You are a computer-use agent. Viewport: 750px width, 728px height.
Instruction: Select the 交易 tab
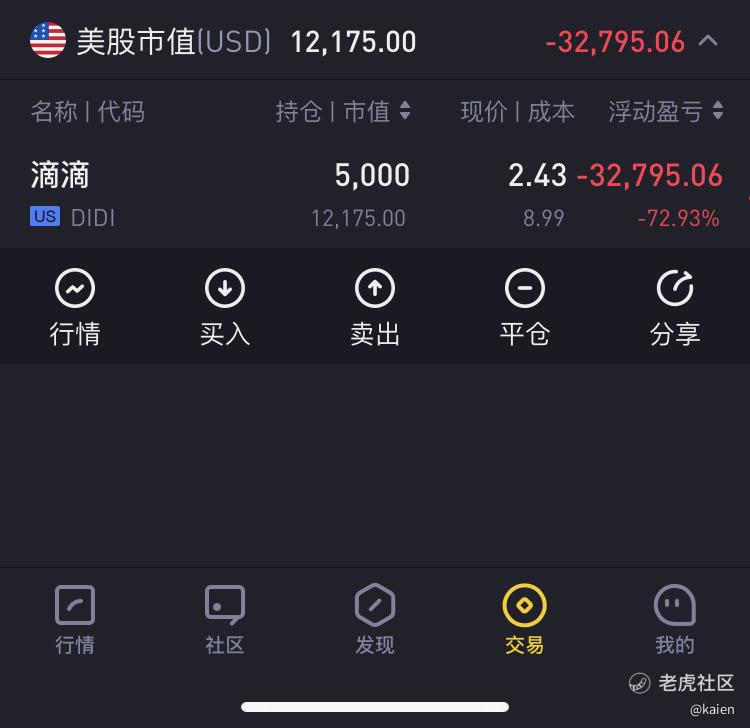pyautogui.click(x=525, y=620)
